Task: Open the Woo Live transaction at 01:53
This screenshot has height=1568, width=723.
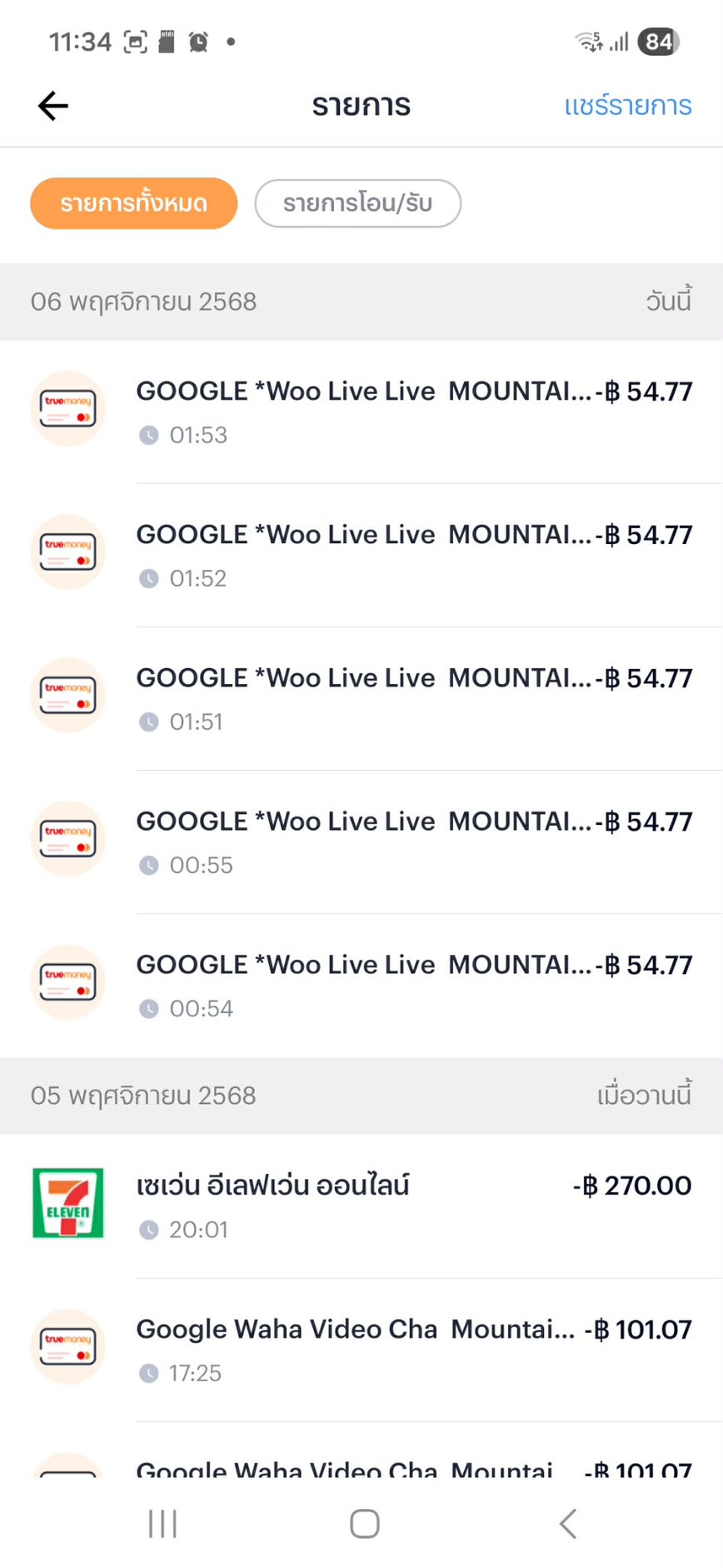Action: click(414, 411)
